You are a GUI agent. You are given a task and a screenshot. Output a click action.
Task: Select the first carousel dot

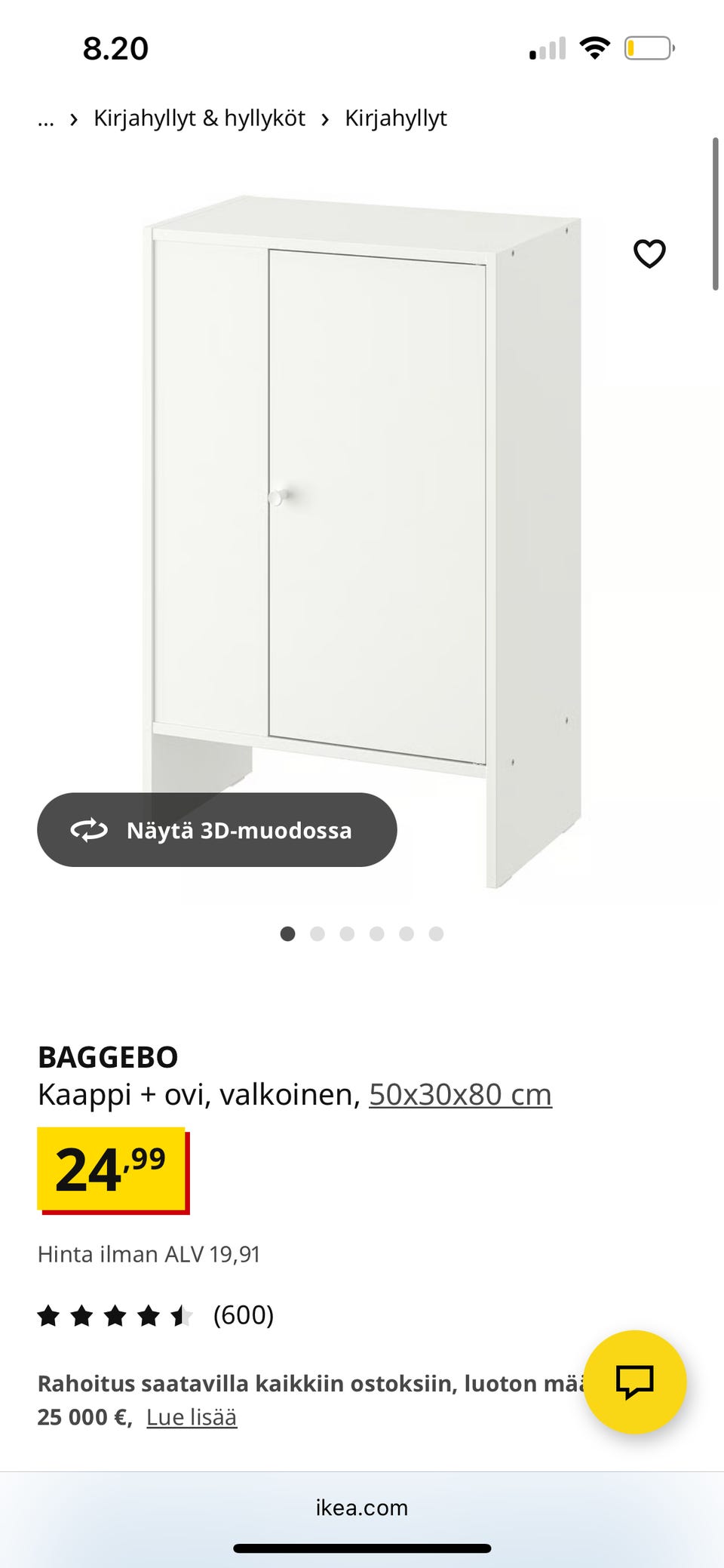(288, 933)
